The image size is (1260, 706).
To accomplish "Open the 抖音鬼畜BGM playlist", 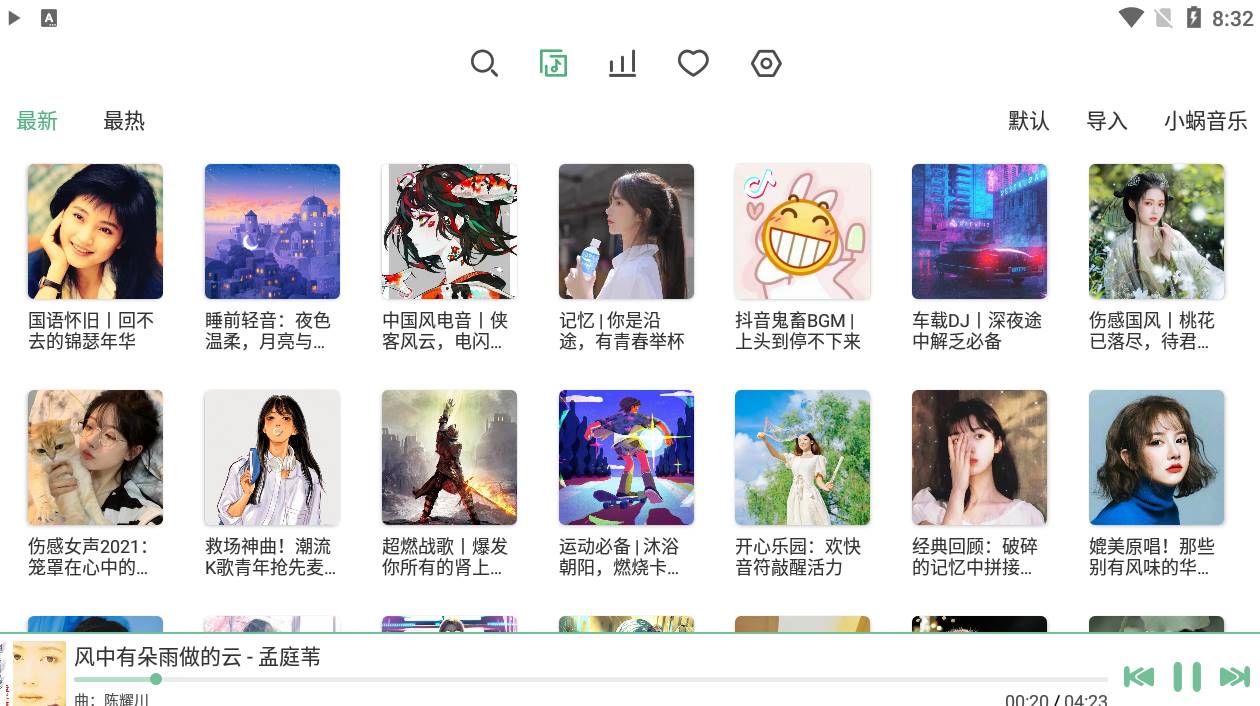I will [x=802, y=232].
